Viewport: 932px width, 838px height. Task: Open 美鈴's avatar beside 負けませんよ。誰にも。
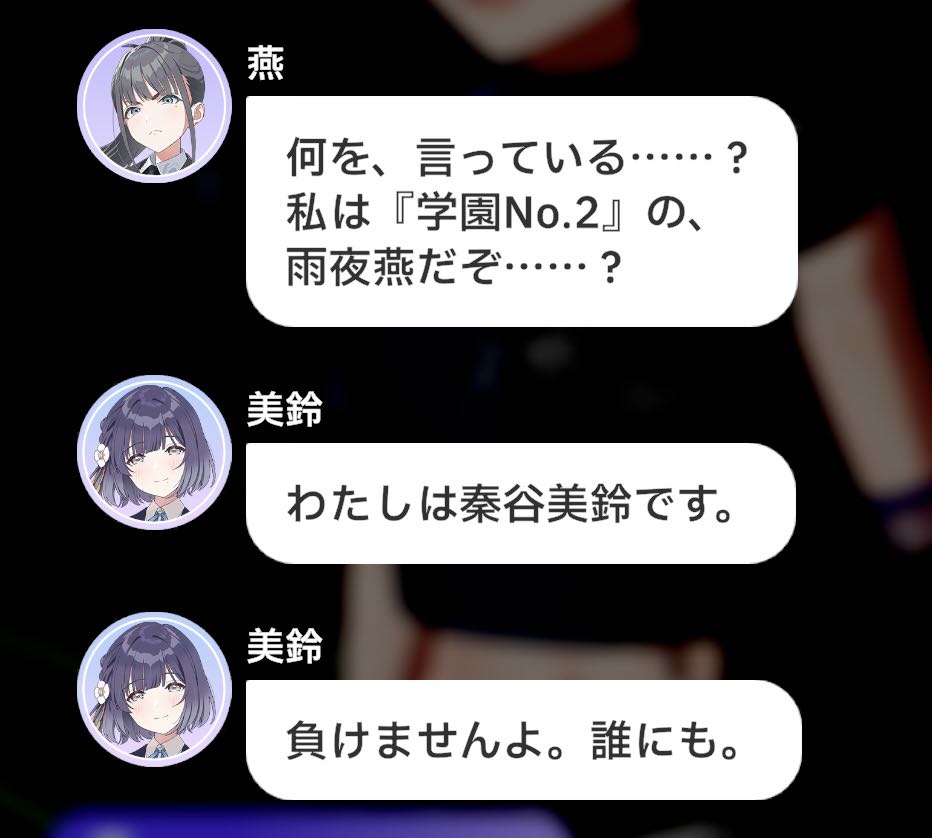(x=155, y=689)
